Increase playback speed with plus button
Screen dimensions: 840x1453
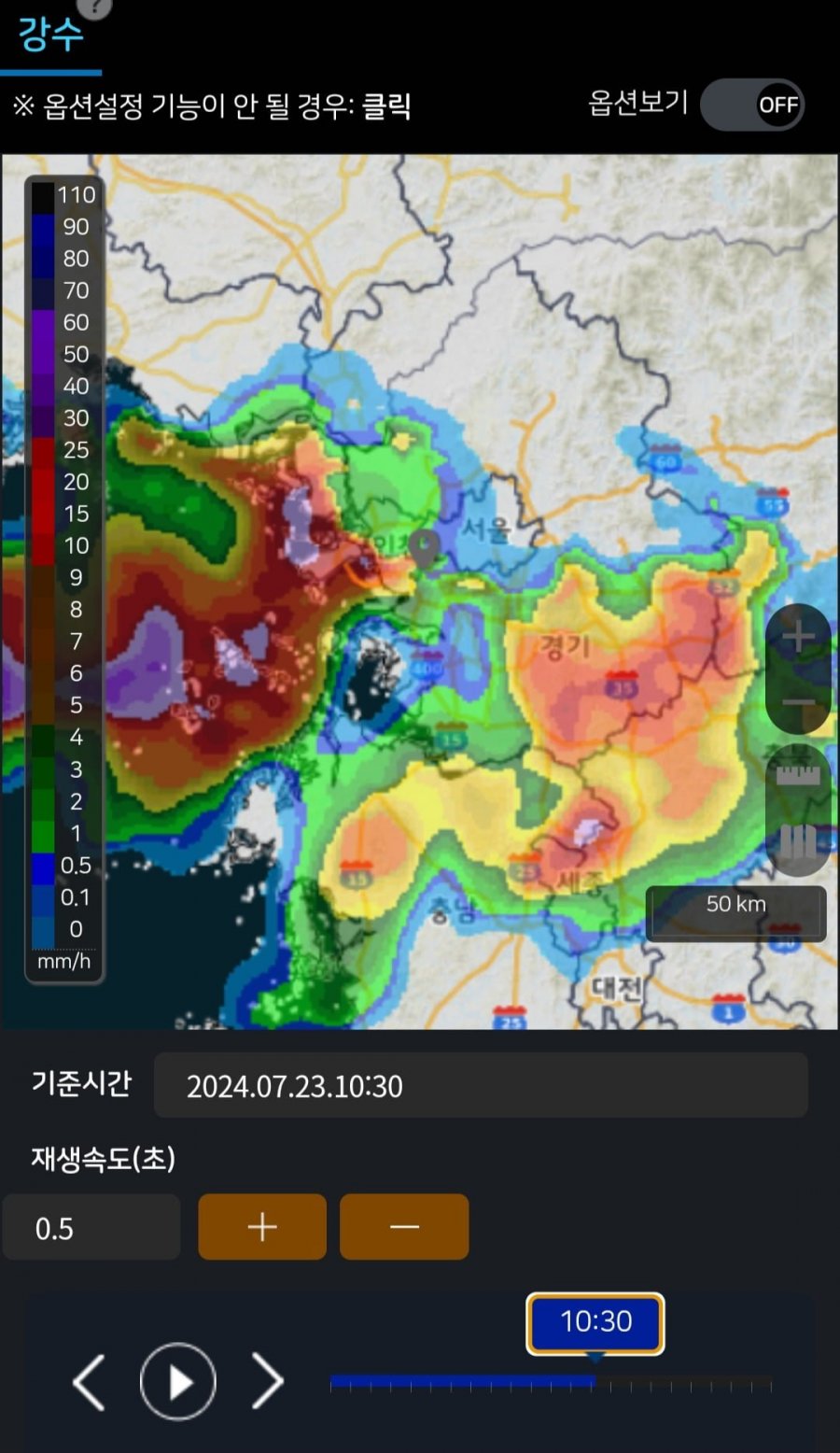[262, 1227]
